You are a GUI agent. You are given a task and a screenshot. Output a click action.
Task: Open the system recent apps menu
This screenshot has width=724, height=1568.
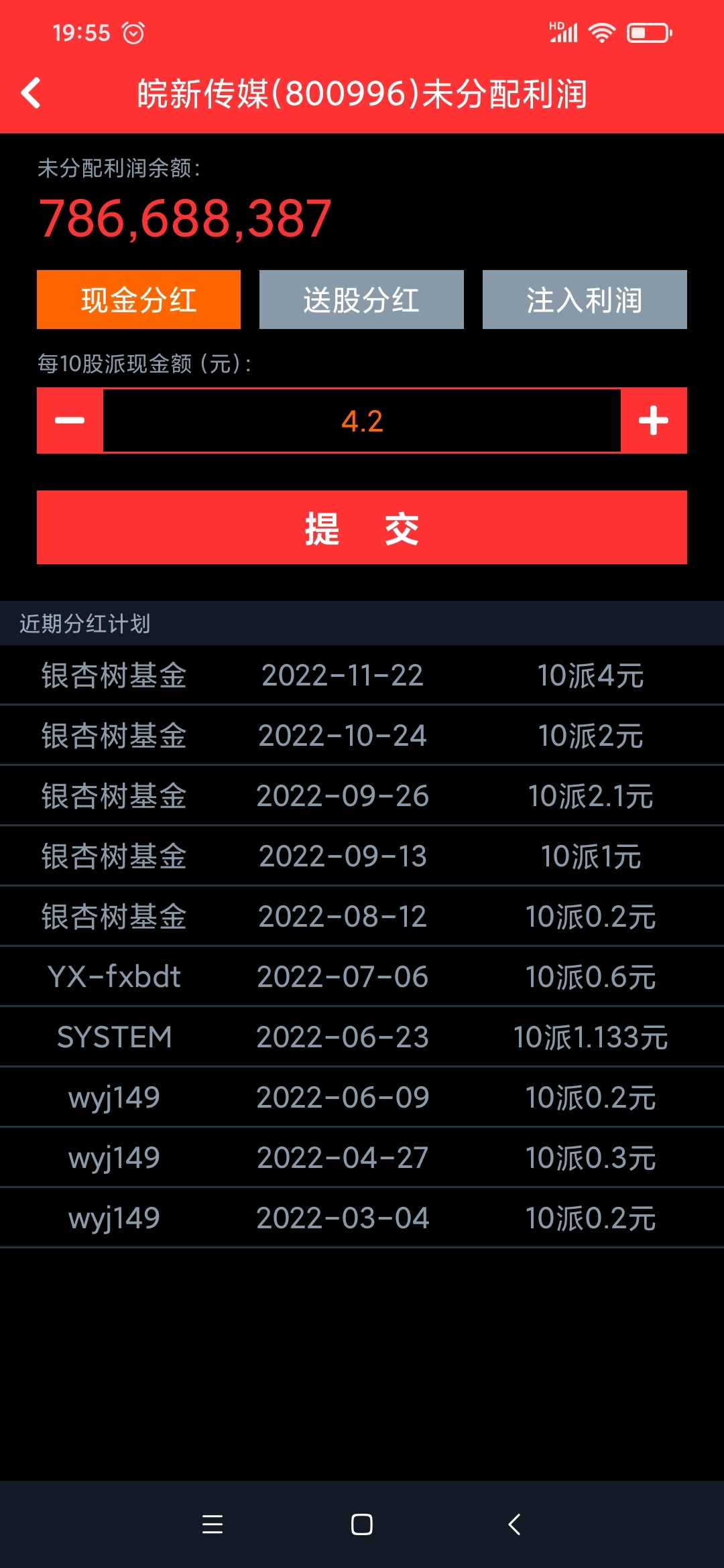point(213,1524)
